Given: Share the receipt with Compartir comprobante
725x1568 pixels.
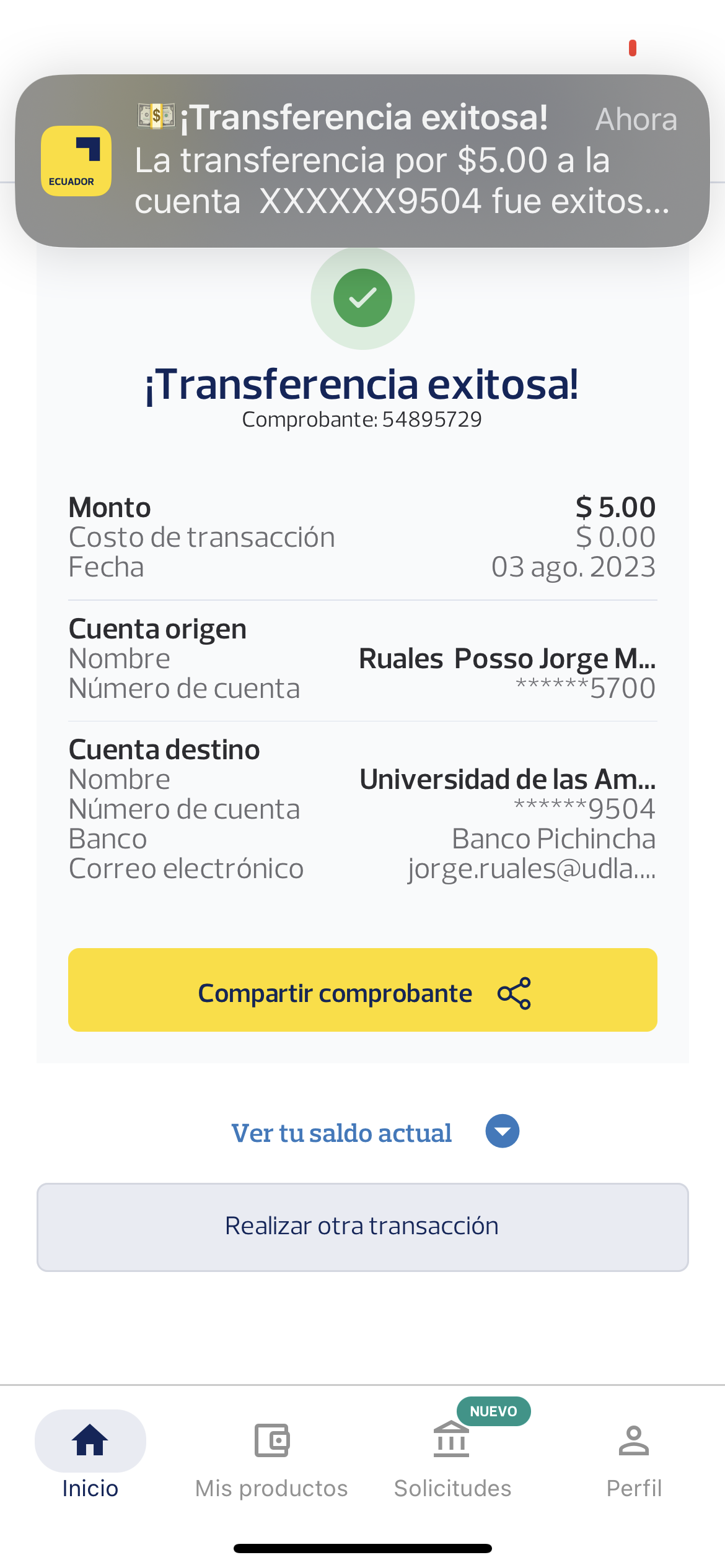Looking at the screenshot, I should (362, 990).
